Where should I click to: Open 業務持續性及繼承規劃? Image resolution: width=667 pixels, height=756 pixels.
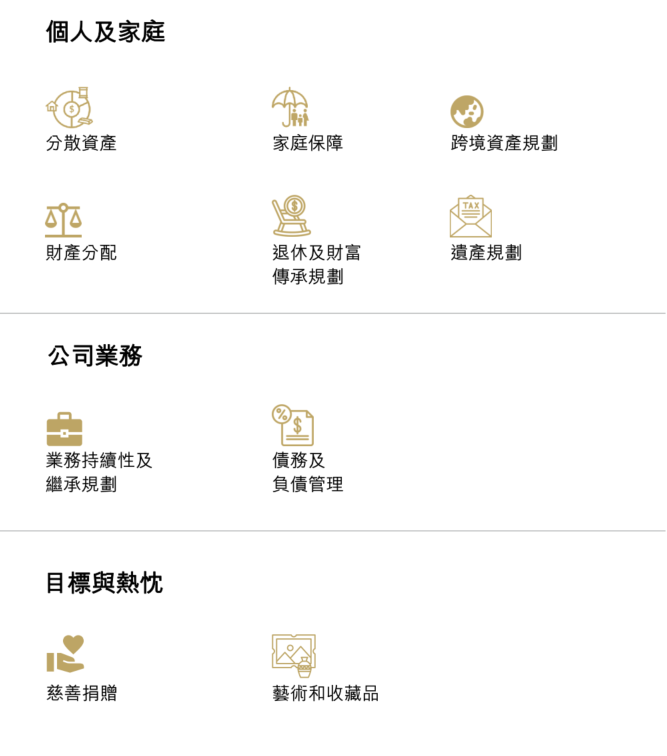99,472
